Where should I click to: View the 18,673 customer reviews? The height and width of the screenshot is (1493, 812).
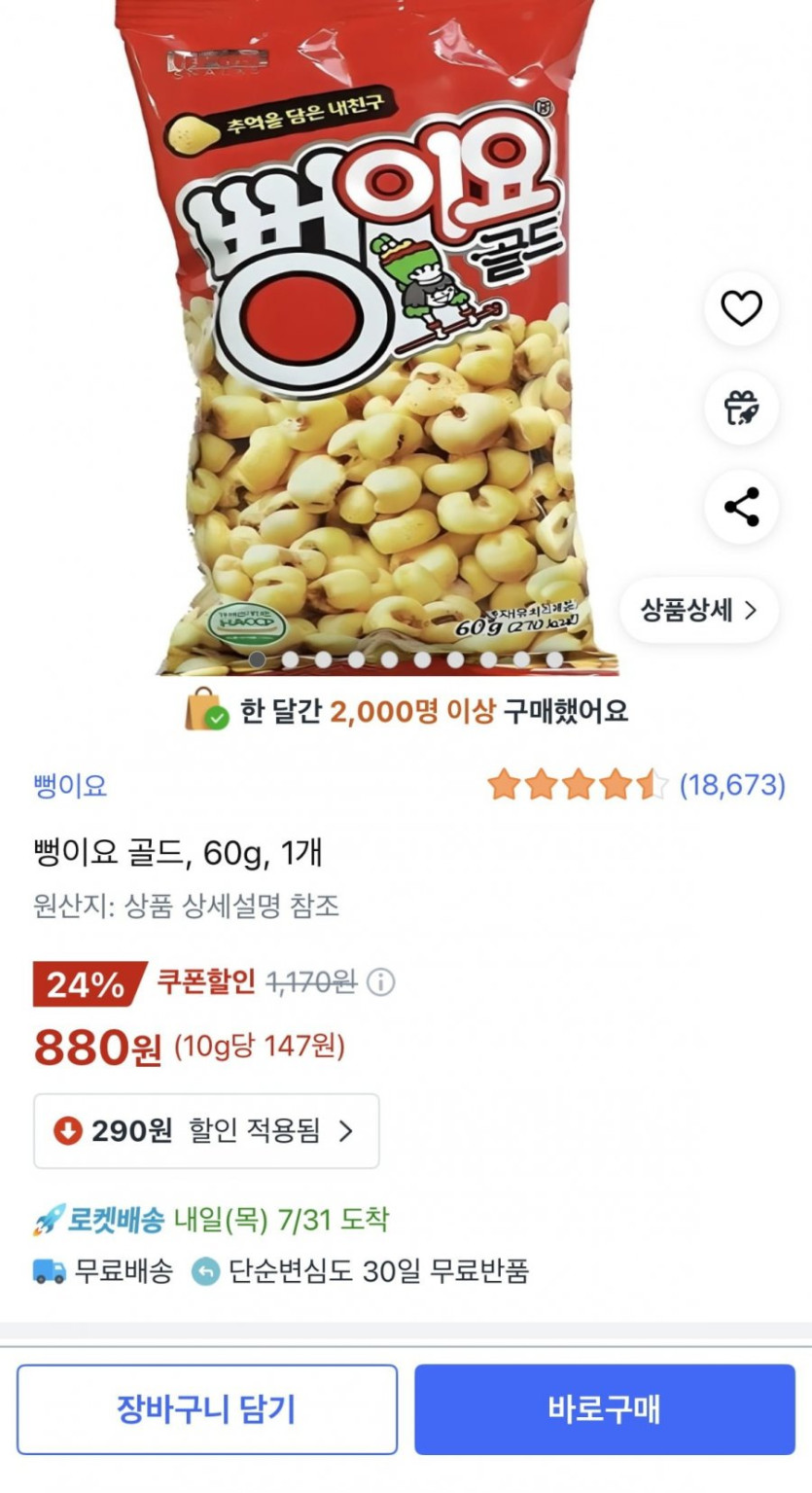(x=731, y=785)
